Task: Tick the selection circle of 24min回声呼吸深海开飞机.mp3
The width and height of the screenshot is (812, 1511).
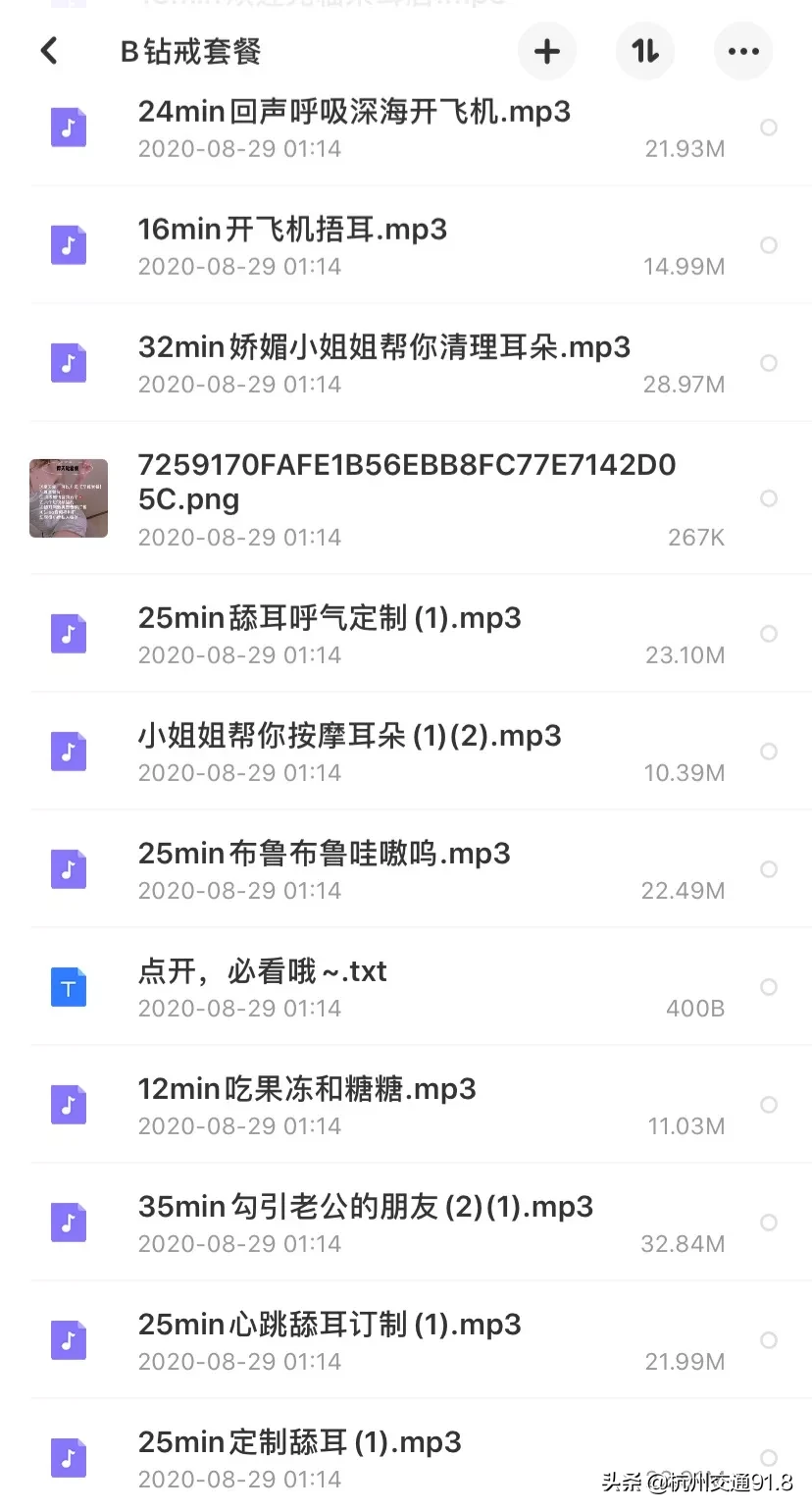Action: pos(769,128)
